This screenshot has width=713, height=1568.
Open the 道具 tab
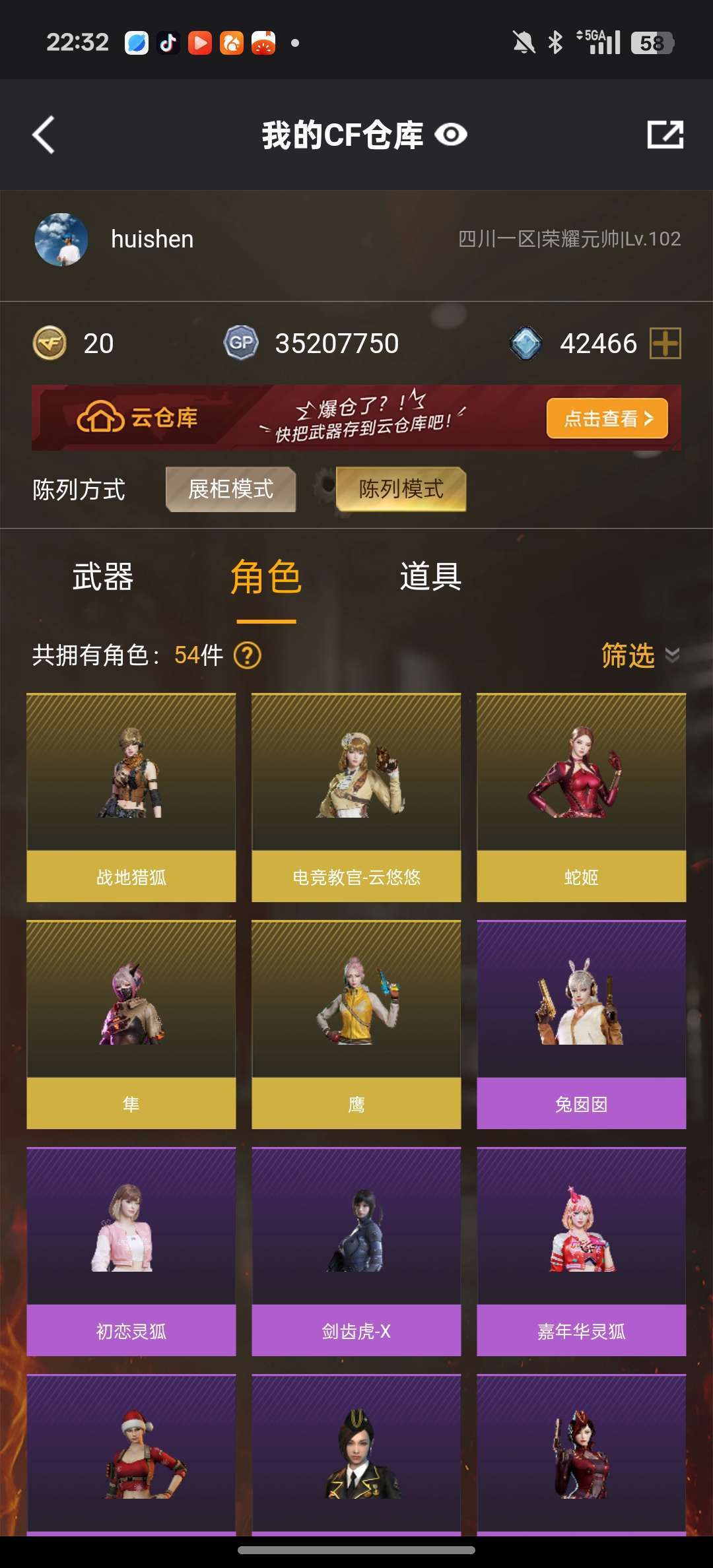click(430, 577)
